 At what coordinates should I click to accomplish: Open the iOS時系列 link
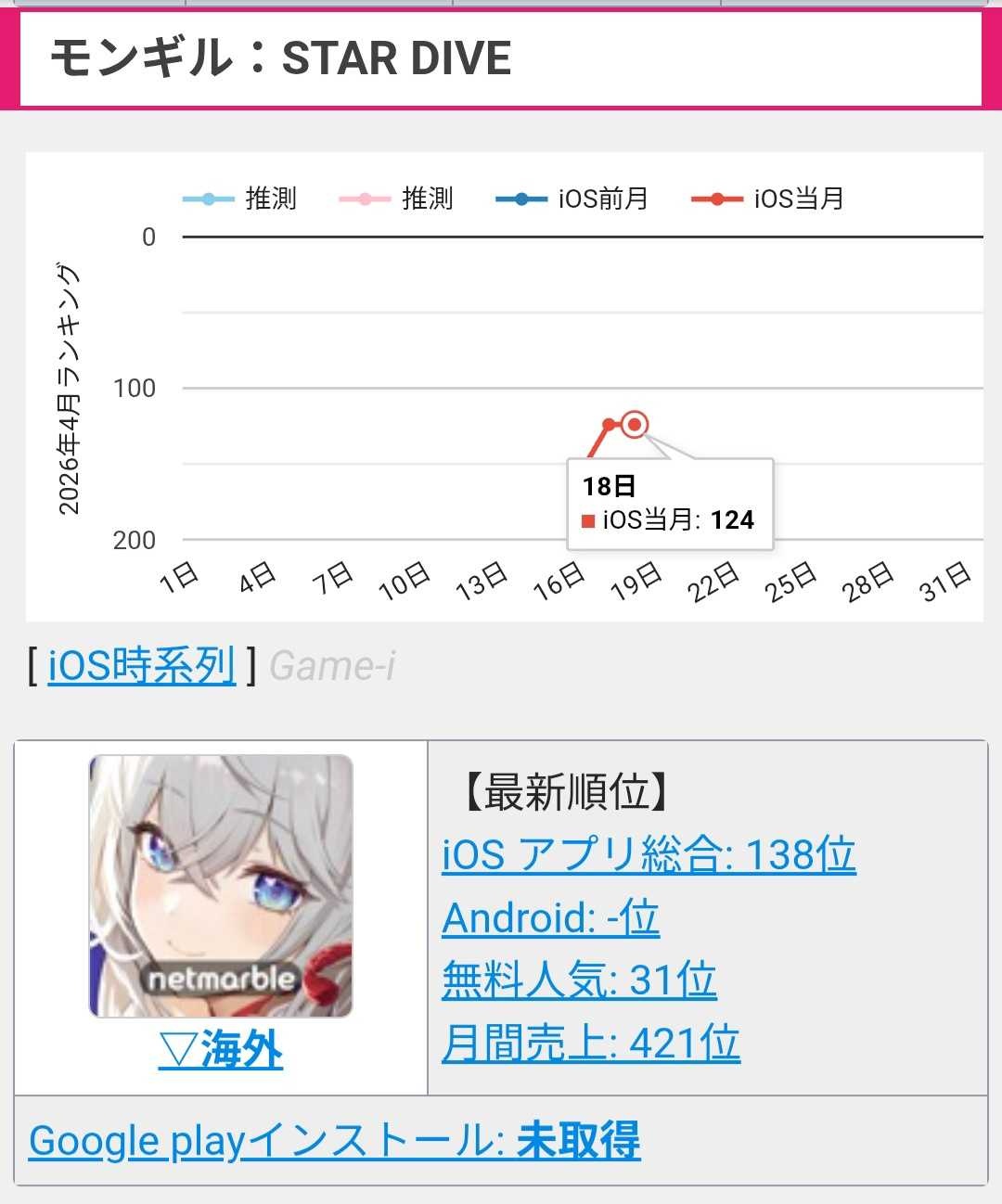141,666
